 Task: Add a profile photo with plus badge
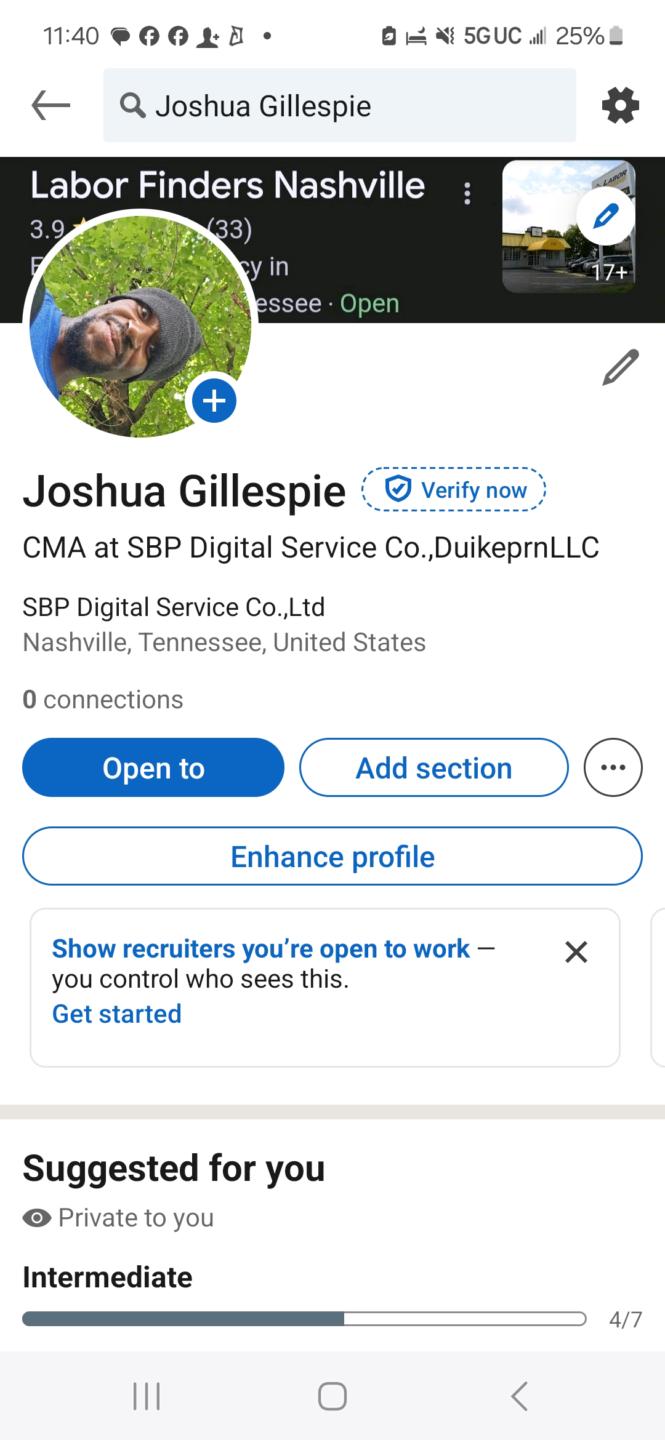click(214, 401)
